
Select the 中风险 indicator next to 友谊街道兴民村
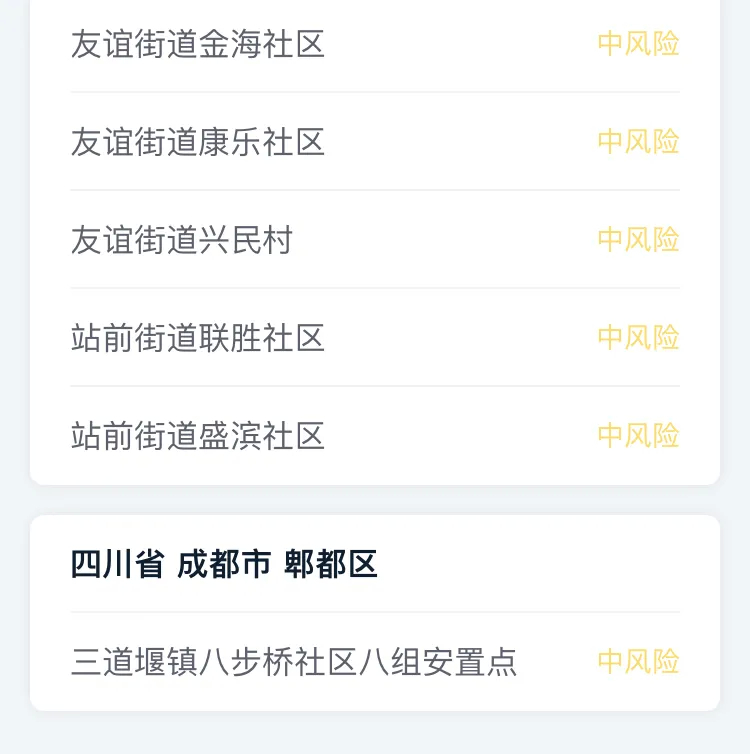tap(639, 240)
